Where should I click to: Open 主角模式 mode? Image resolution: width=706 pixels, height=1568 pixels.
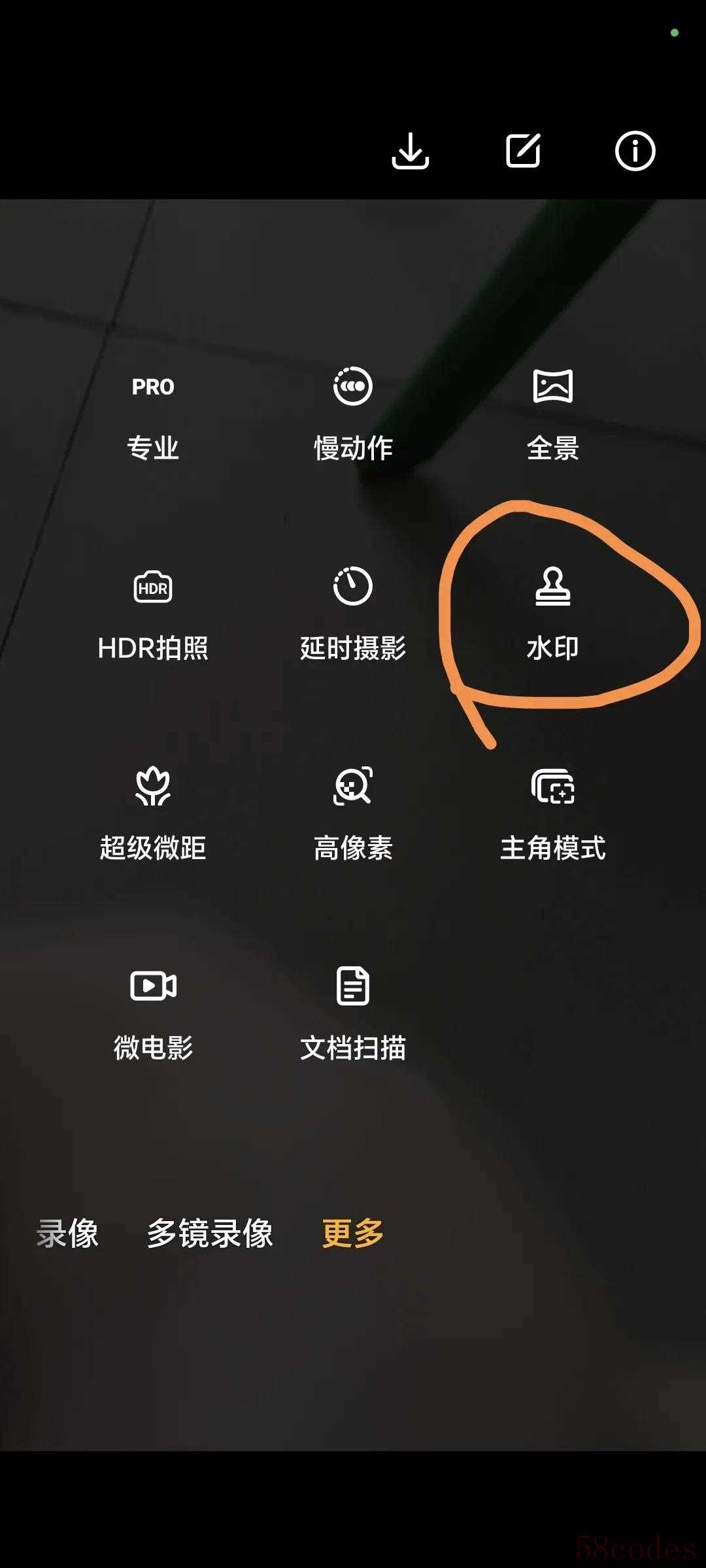point(553,815)
